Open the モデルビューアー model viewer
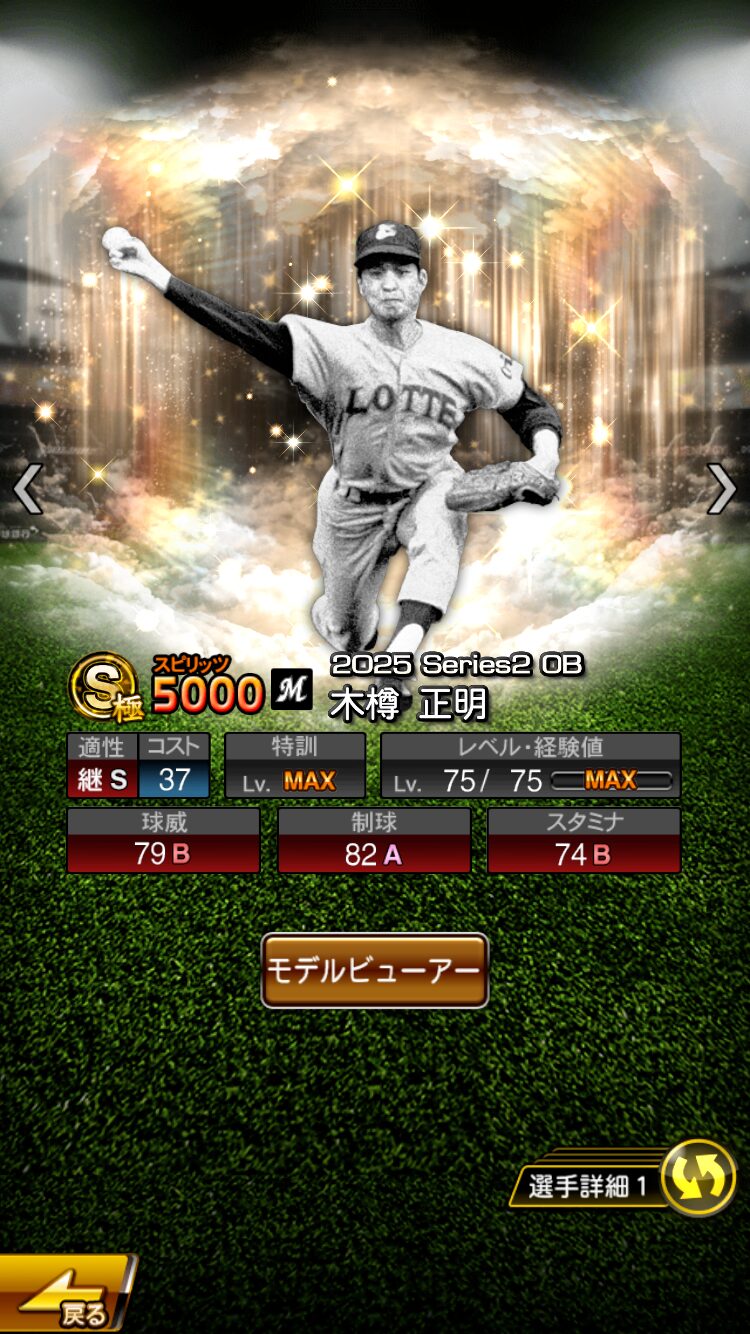 (x=375, y=970)
